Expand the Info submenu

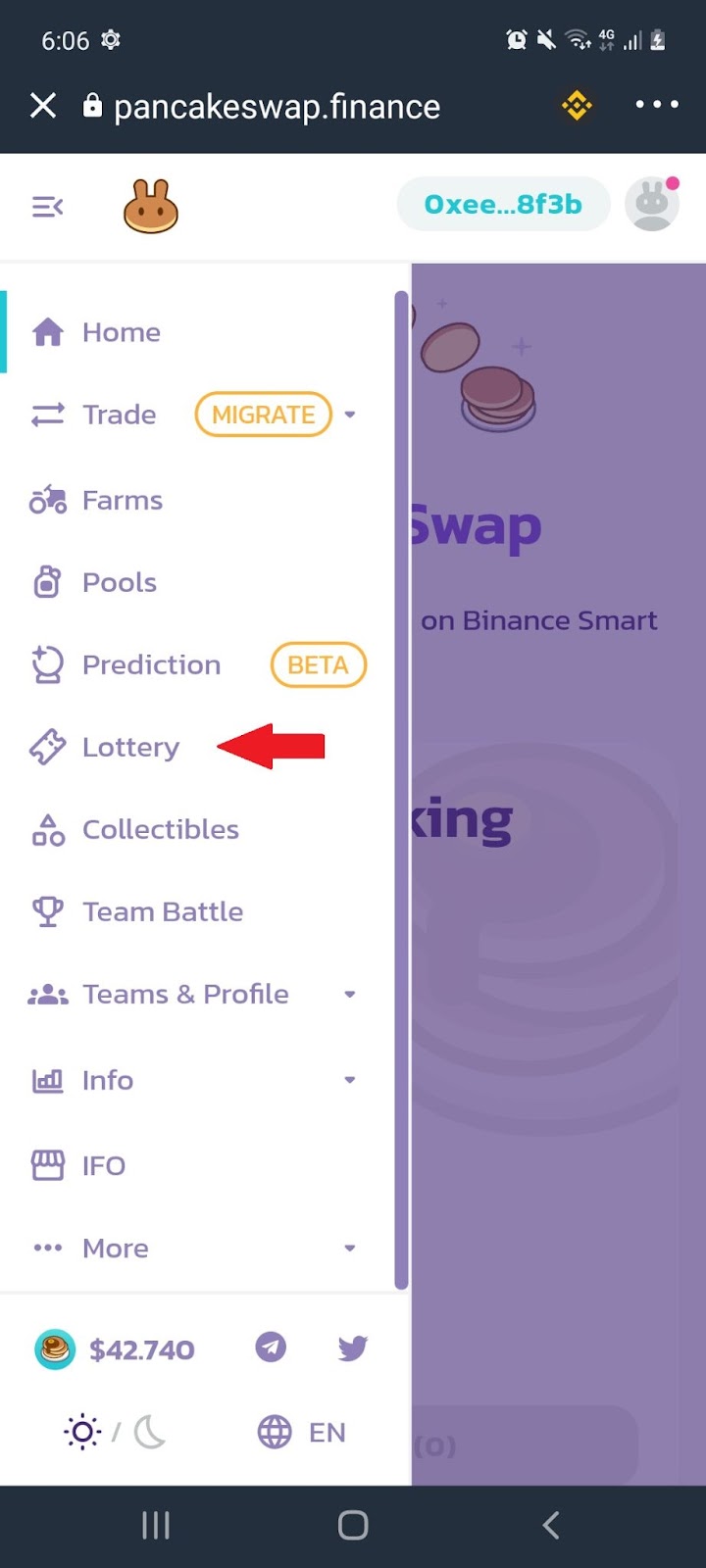(191, 1080)
